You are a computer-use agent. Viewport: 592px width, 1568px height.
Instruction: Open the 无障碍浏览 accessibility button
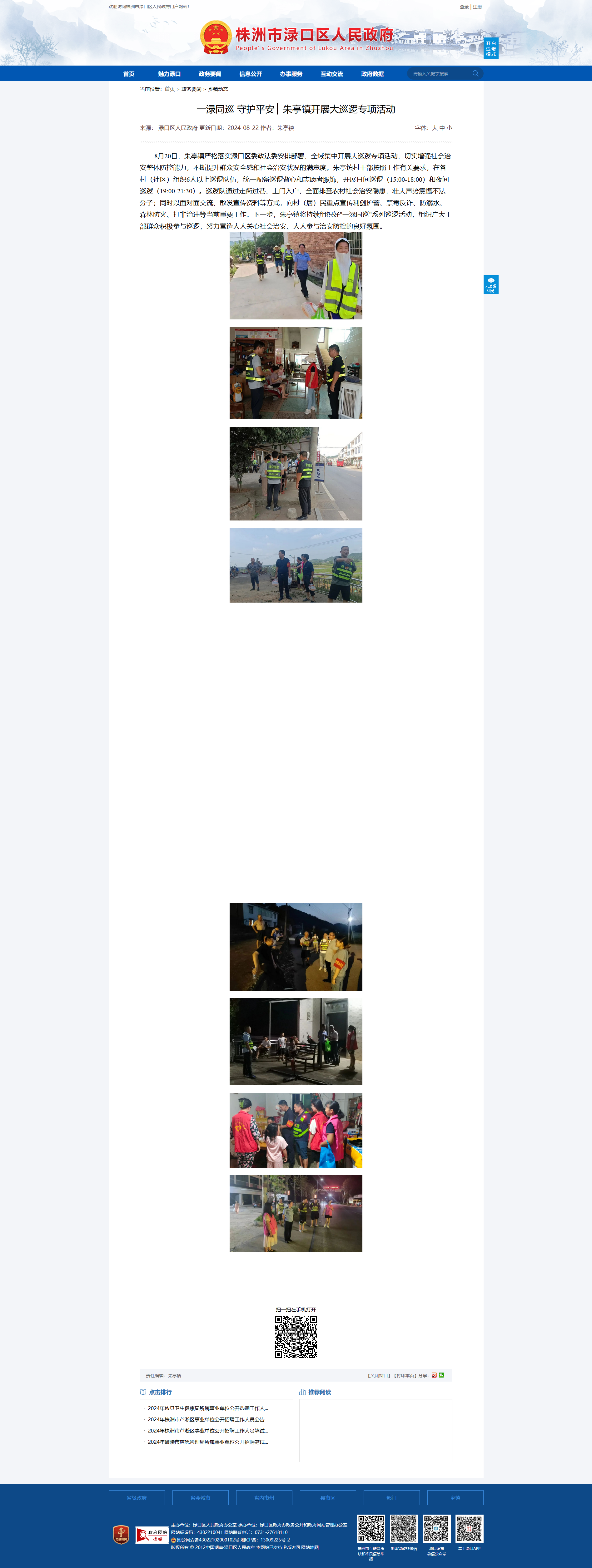[491, 284]
